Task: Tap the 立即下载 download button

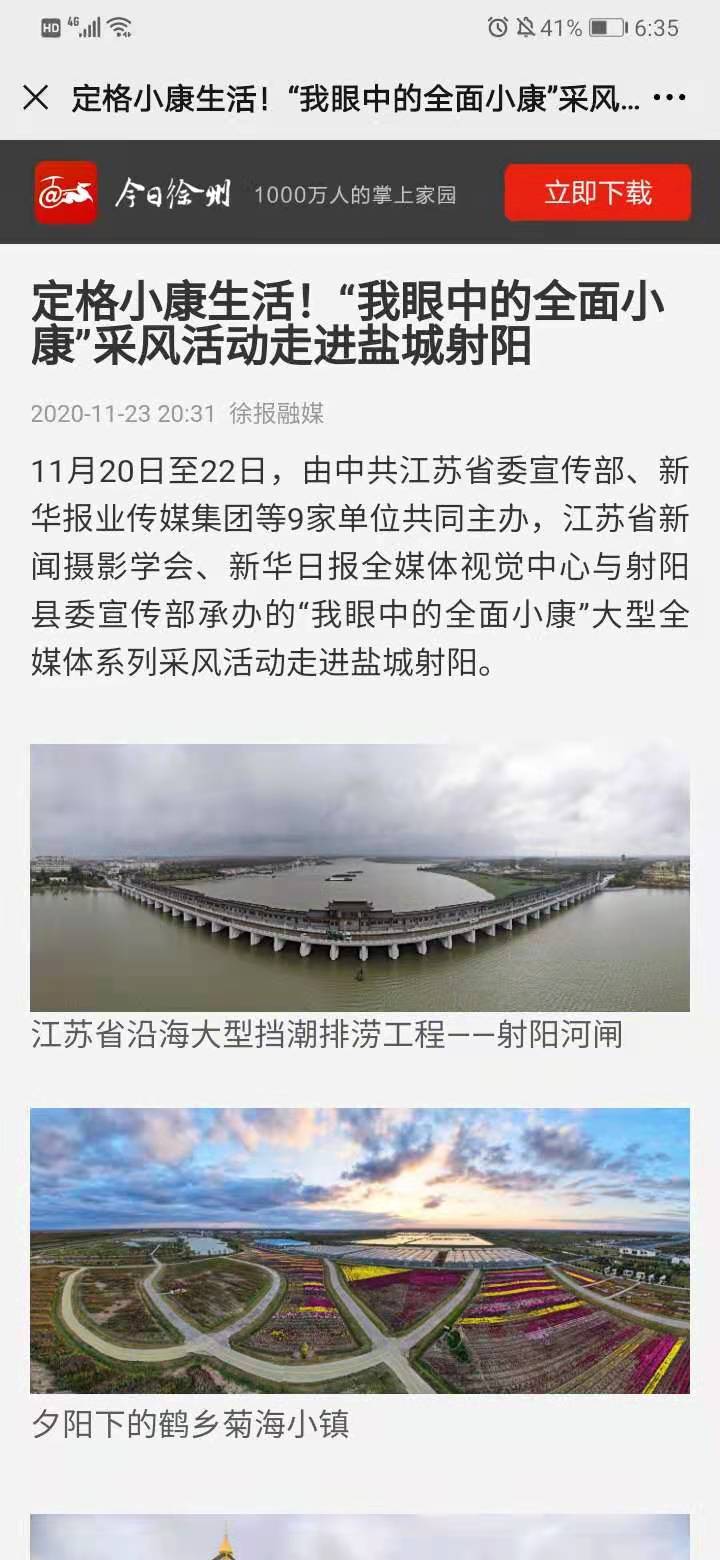Action: point(597,192)
